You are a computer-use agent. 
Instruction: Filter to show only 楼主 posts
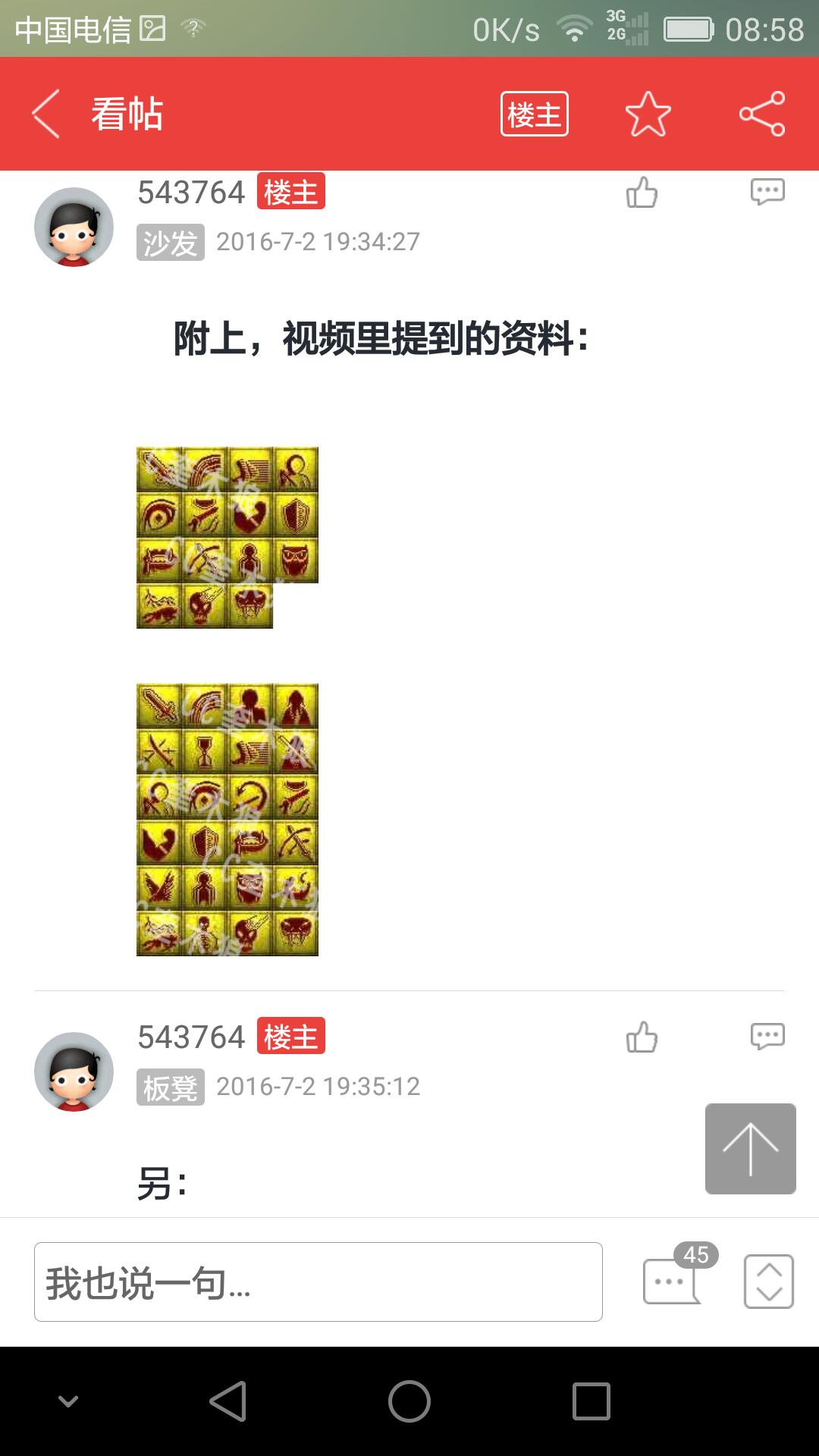[x=534, y=114]
